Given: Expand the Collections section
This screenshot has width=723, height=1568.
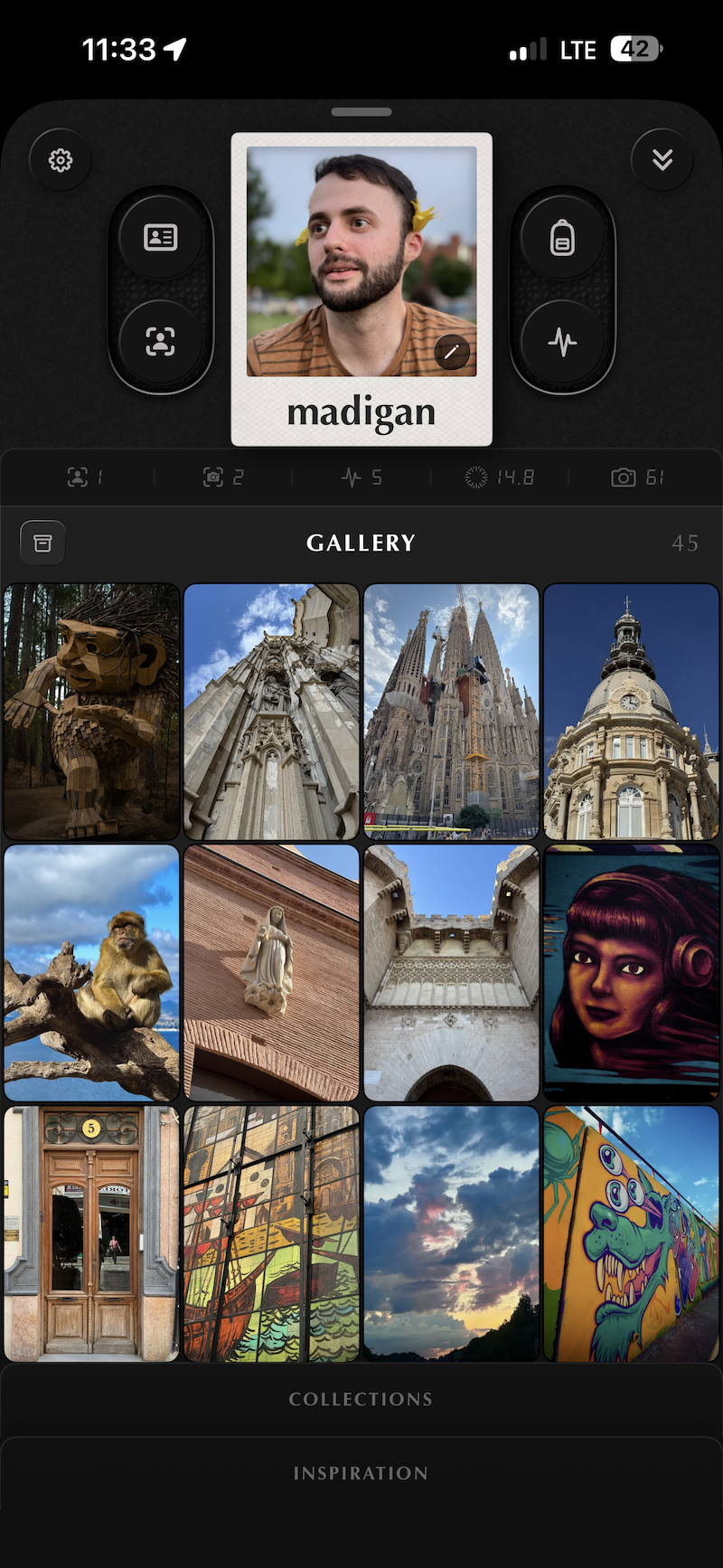Looking at the screenshot, I should point(361,1399).
